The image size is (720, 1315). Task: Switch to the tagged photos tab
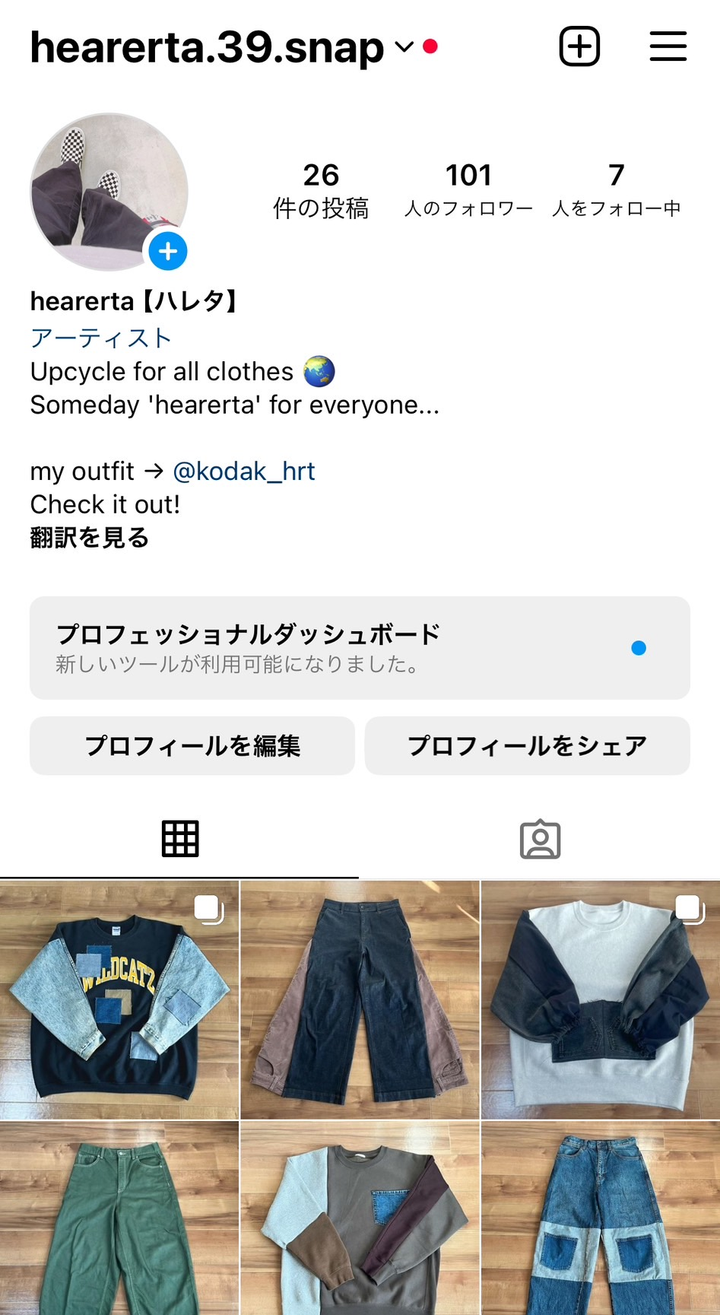(540, 840)
